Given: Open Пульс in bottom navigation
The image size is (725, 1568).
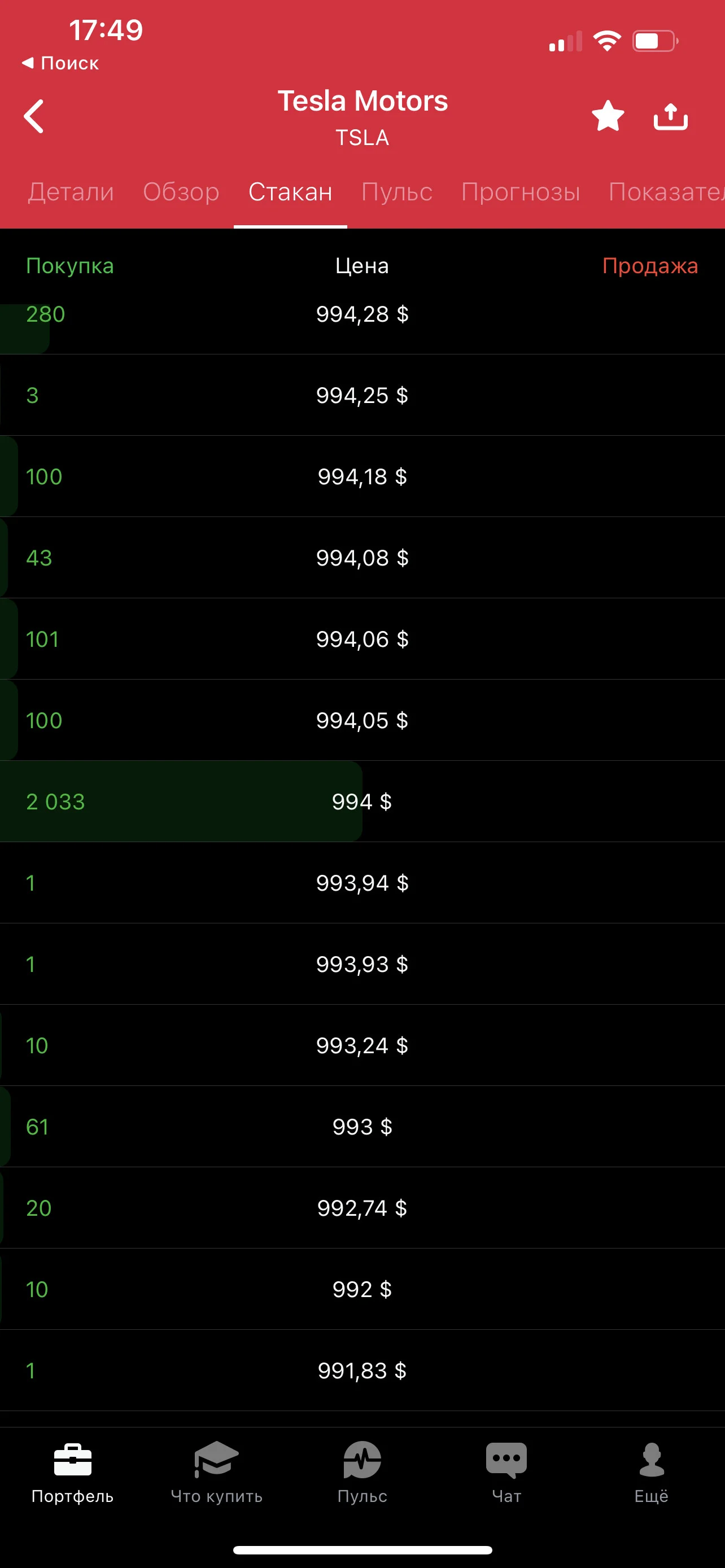Looking at the screenshot, I should coord(362,1472).
